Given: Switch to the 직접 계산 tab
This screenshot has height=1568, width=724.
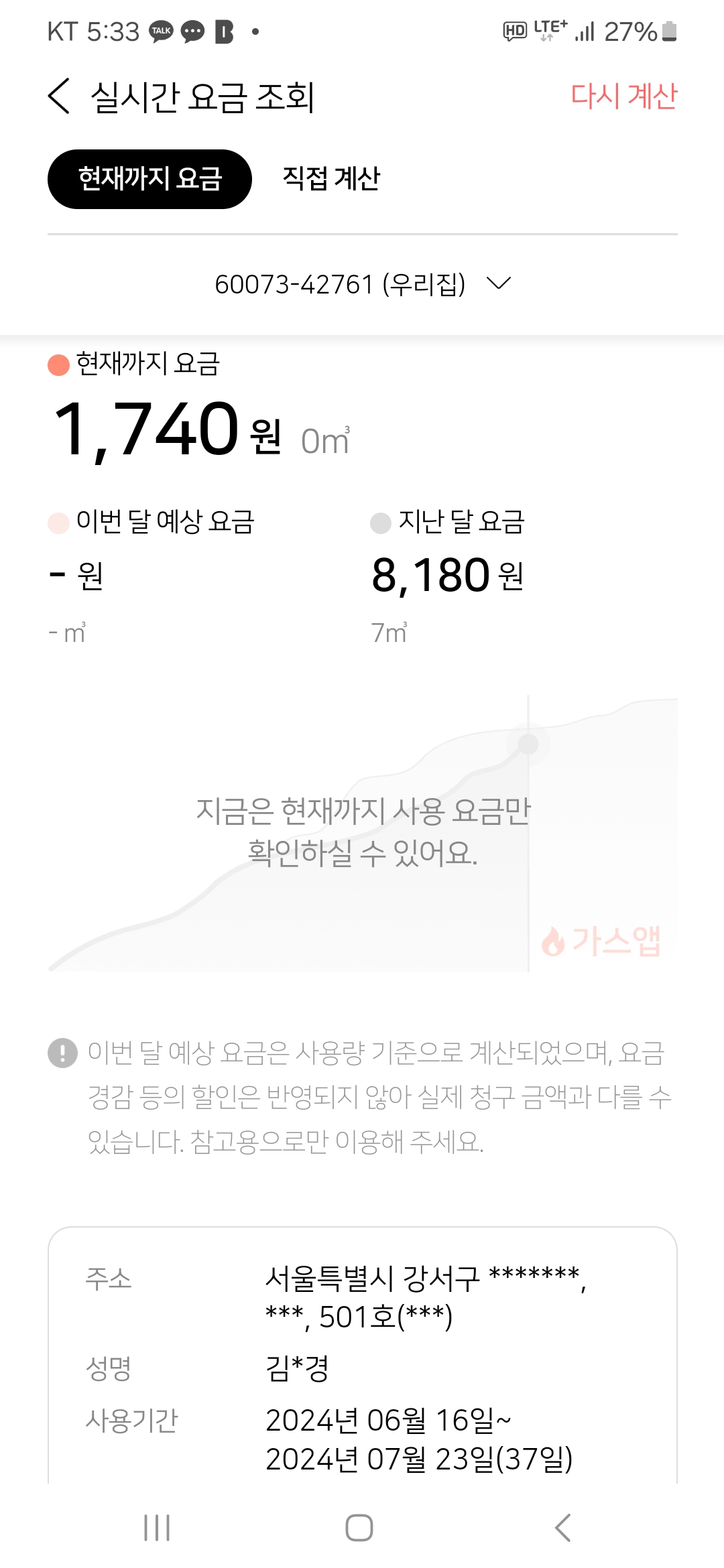Looking at the screenshot, I should click(331, 179).
